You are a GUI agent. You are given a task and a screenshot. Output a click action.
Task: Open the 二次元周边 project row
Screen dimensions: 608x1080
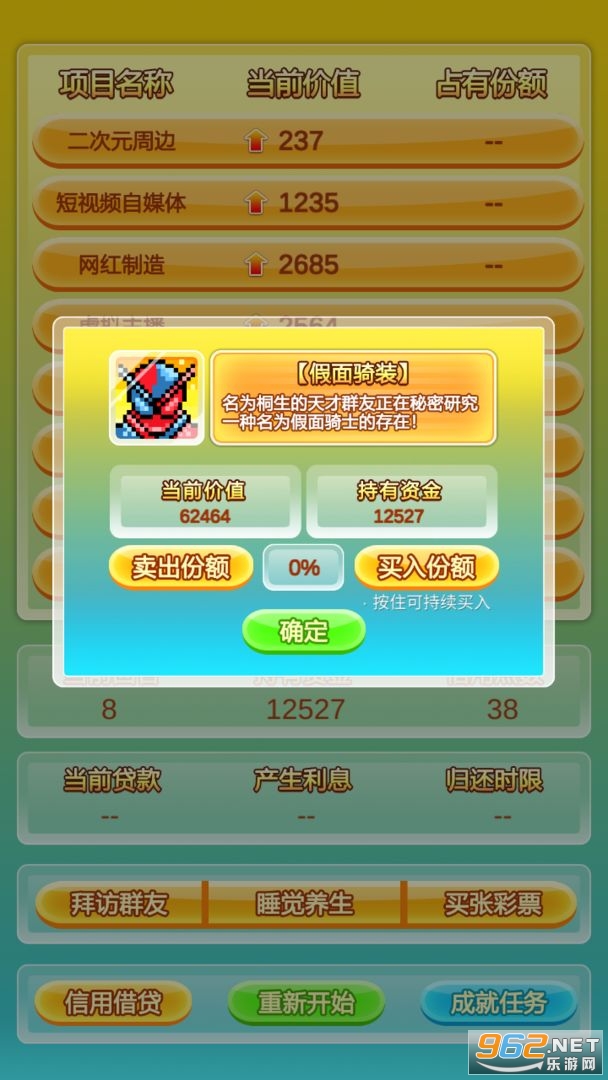tap(306, 142)
